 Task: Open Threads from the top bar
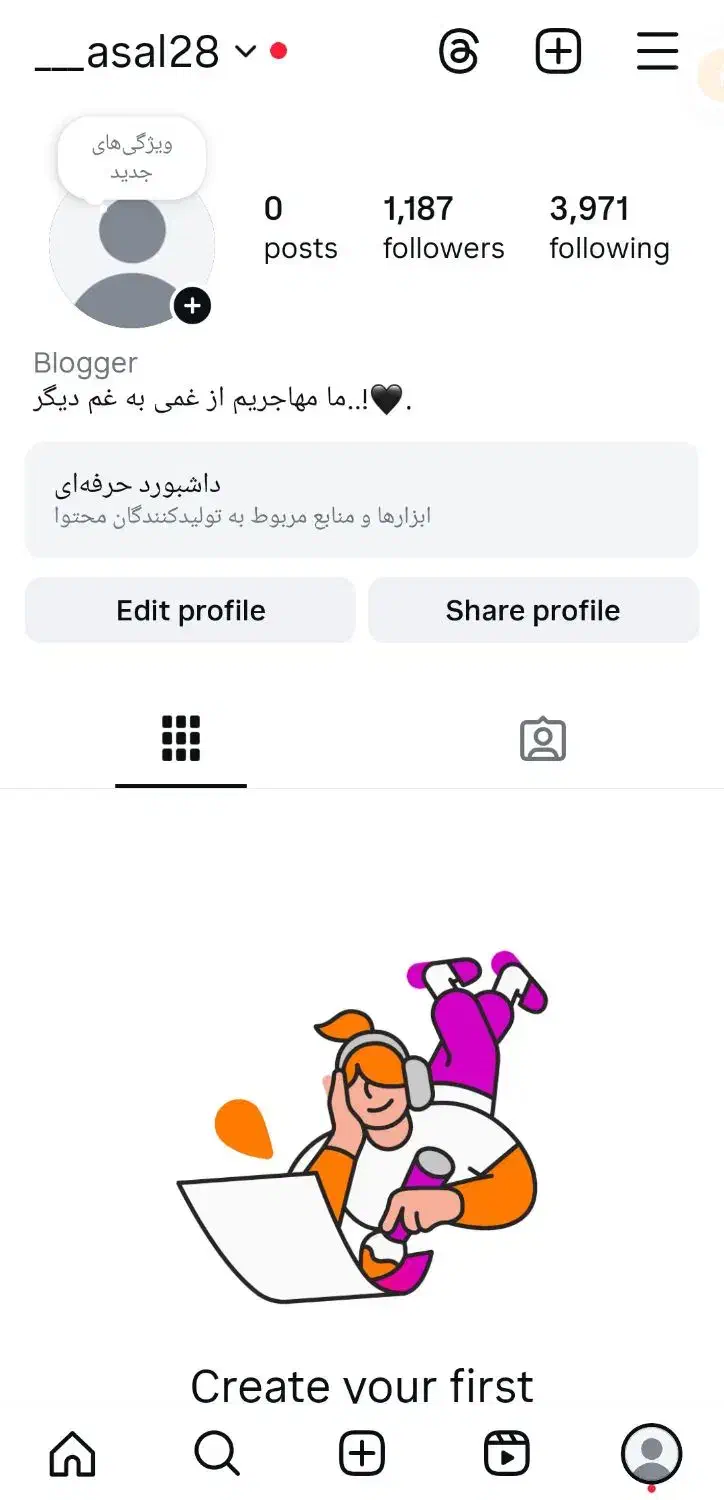tap(459, 51)
